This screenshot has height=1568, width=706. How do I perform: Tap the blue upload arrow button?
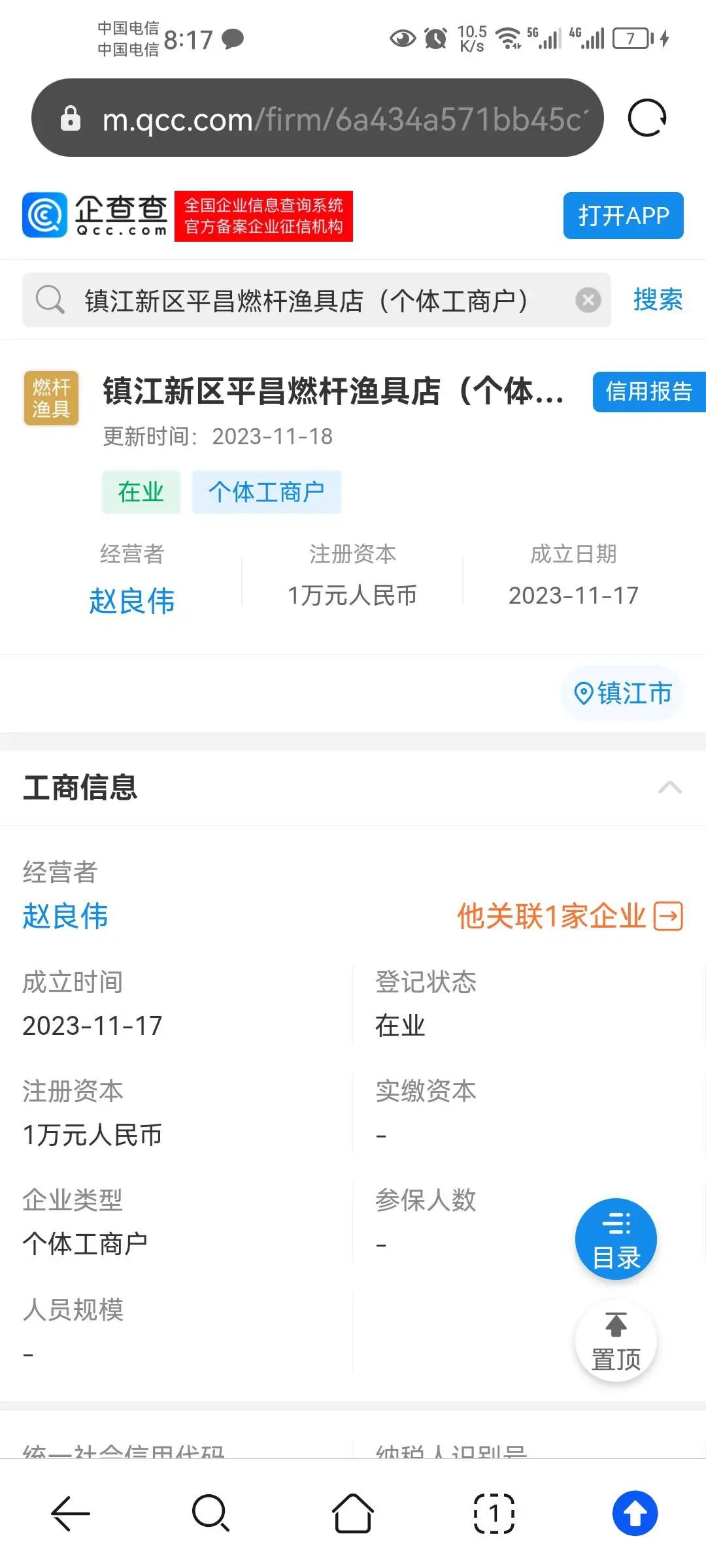click(x=635, y=1512)
